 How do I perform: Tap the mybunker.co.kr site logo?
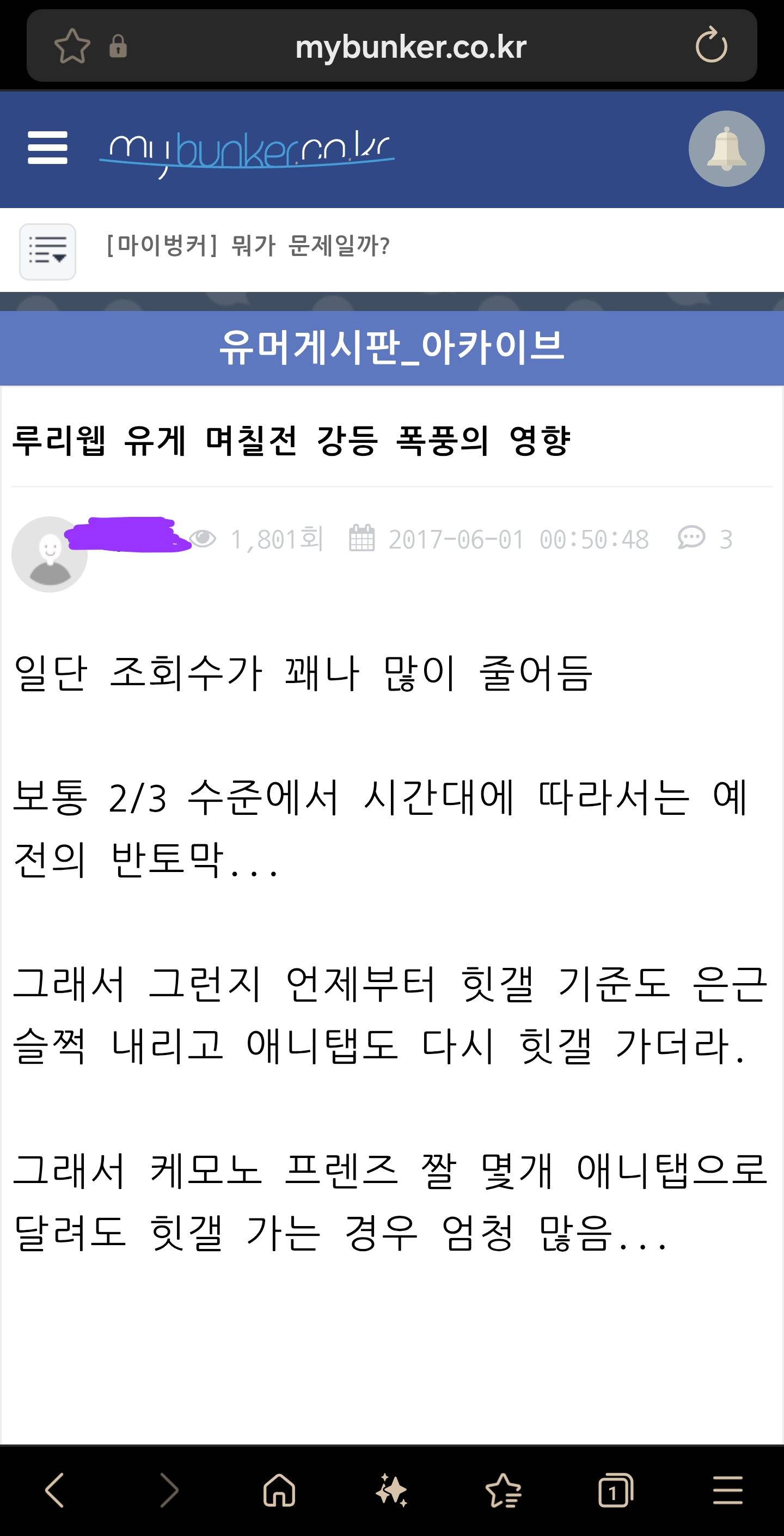tap(247, 153)
